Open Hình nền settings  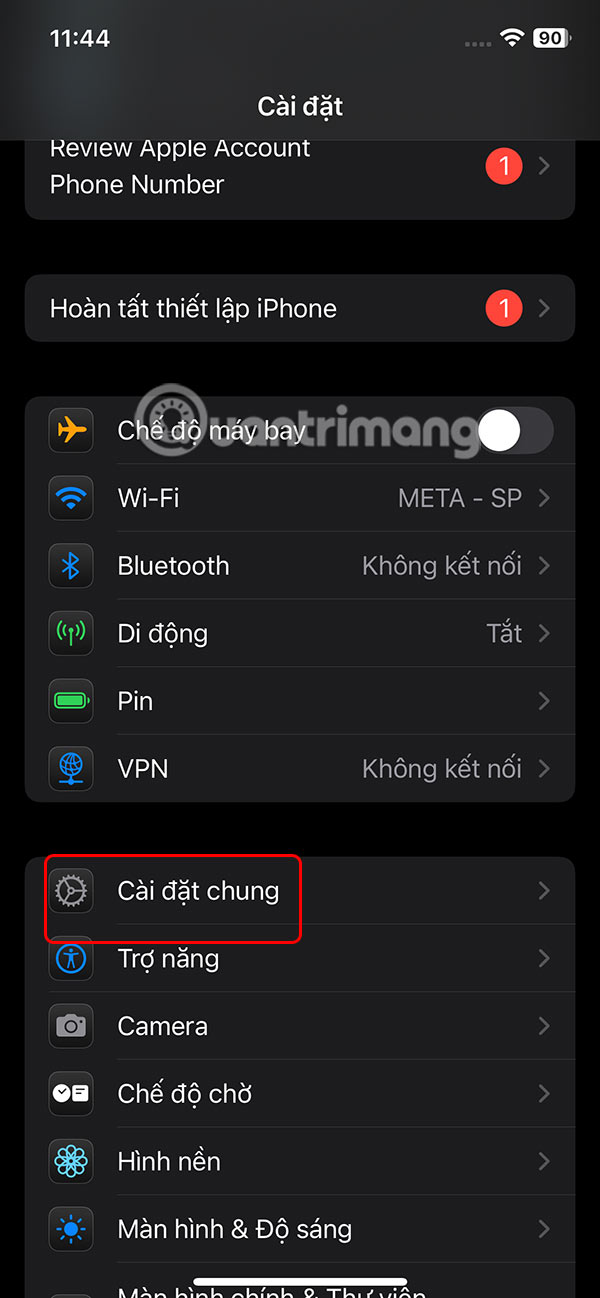300,1161
